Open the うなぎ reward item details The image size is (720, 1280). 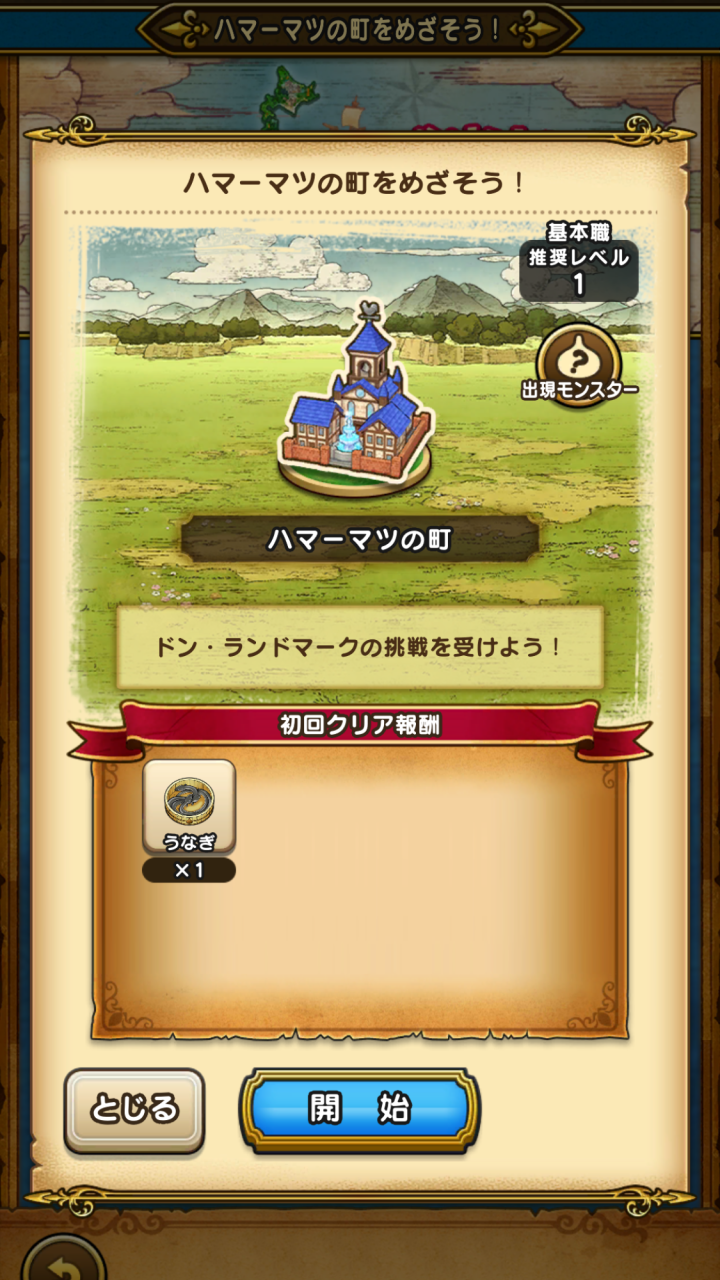(x=189, y=808)
